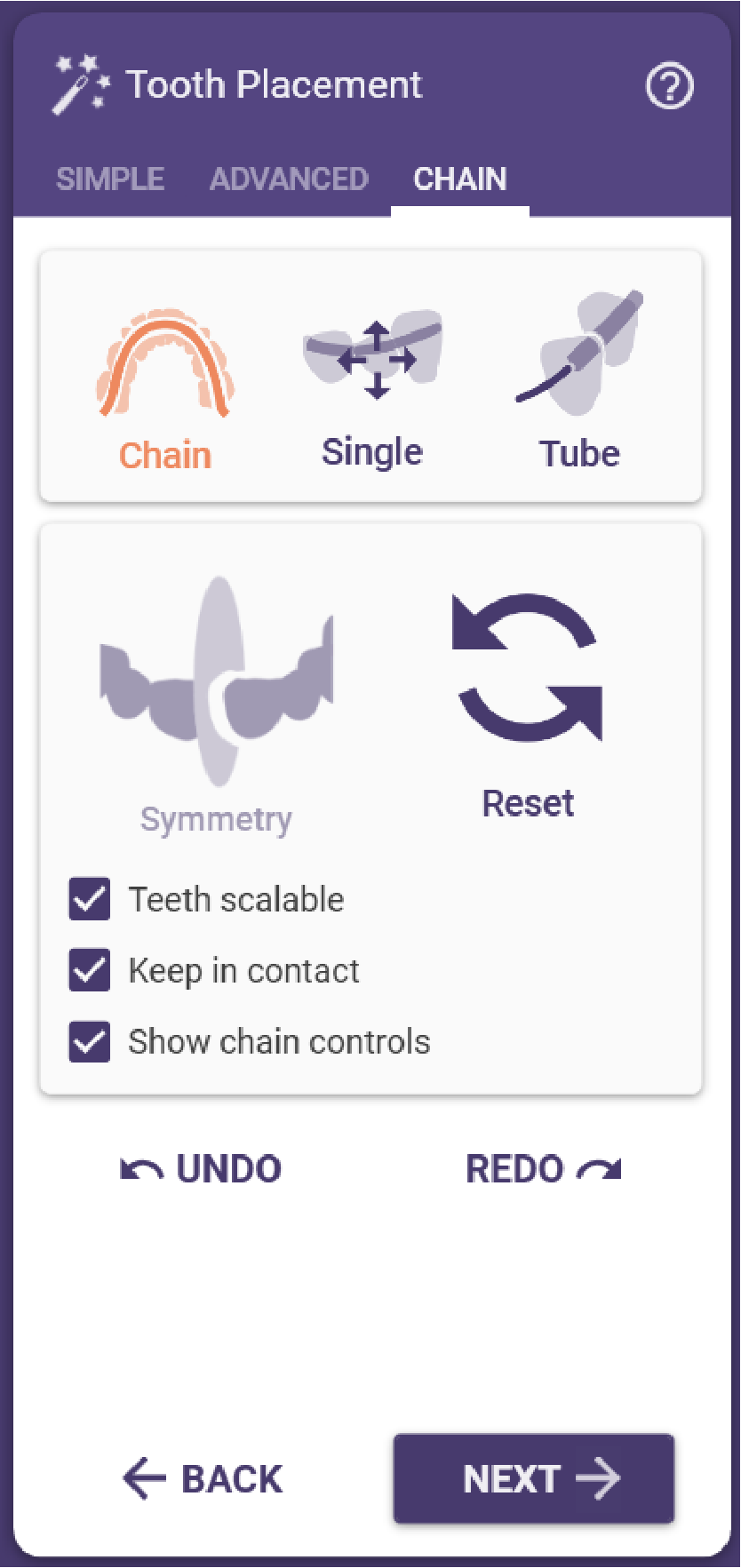Open the help question mark icon
The width and height of the screenshot is (741, 1568).
point(669,86)
